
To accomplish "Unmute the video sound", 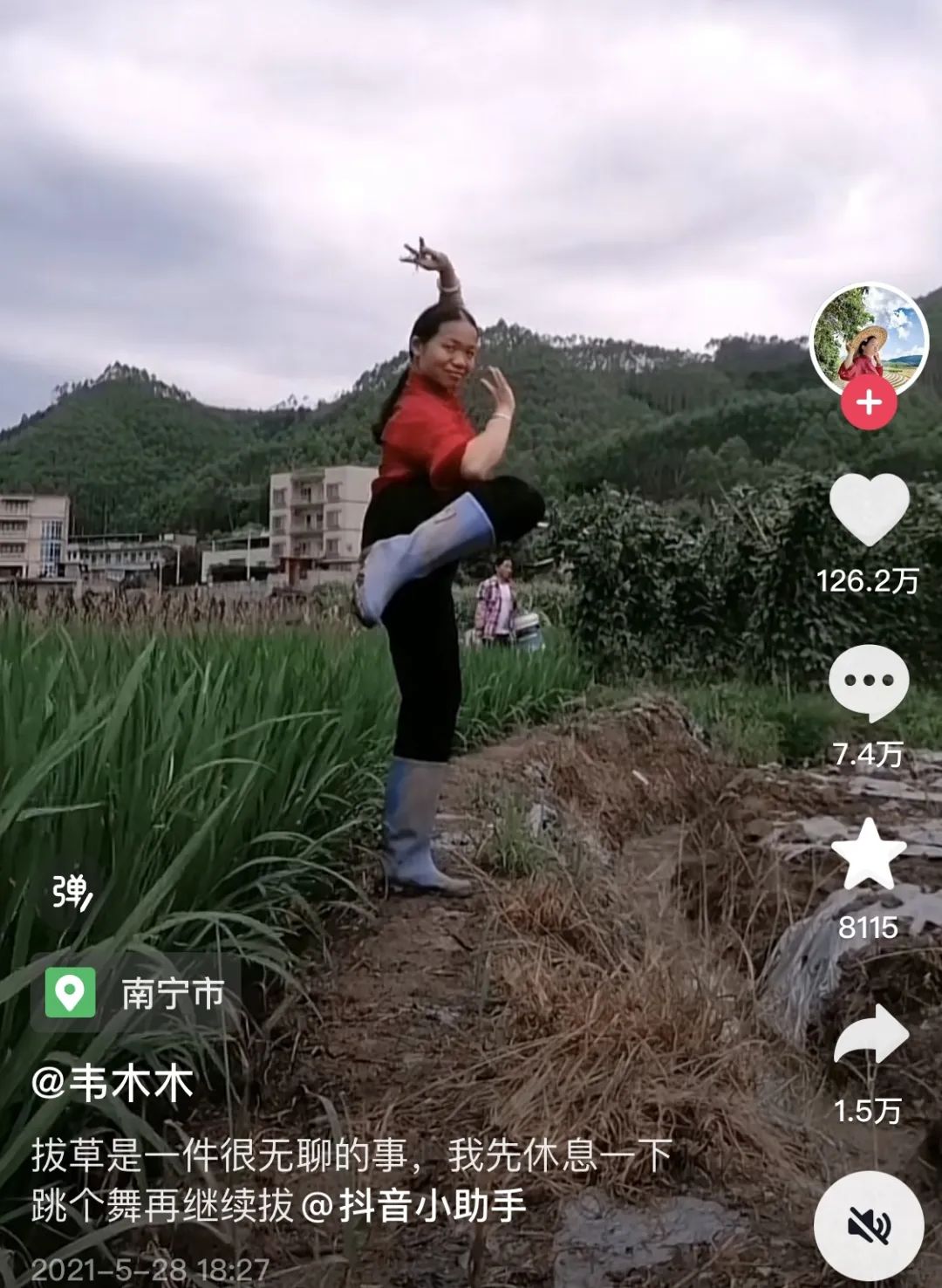I will [869, 1226].
